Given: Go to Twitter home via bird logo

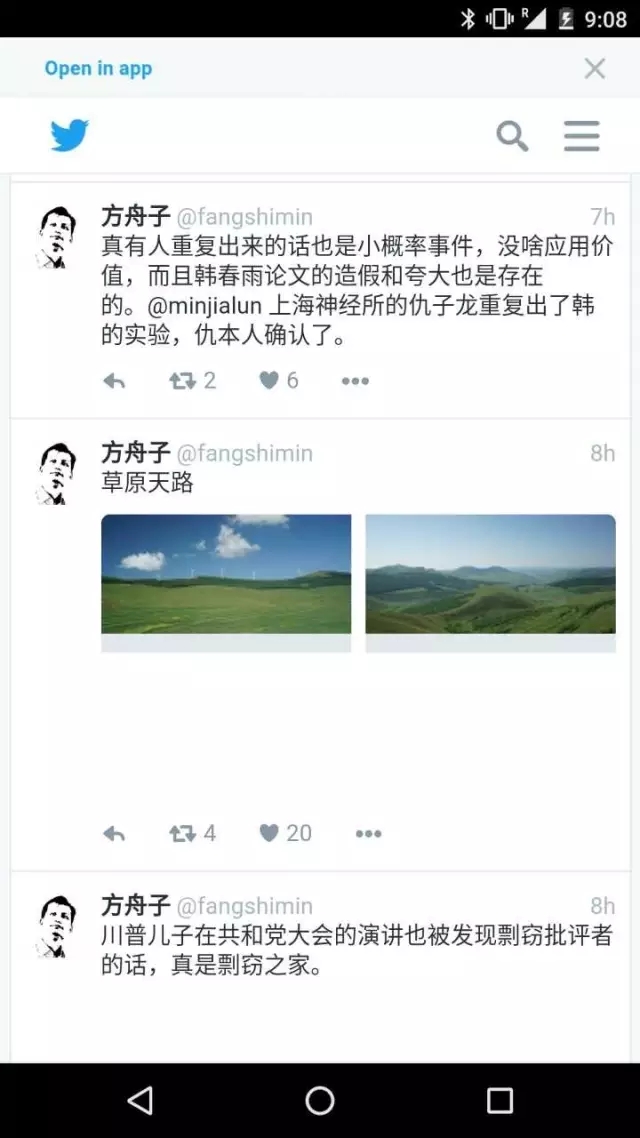Looking at the screenshot, I should (x=70, y=136).
